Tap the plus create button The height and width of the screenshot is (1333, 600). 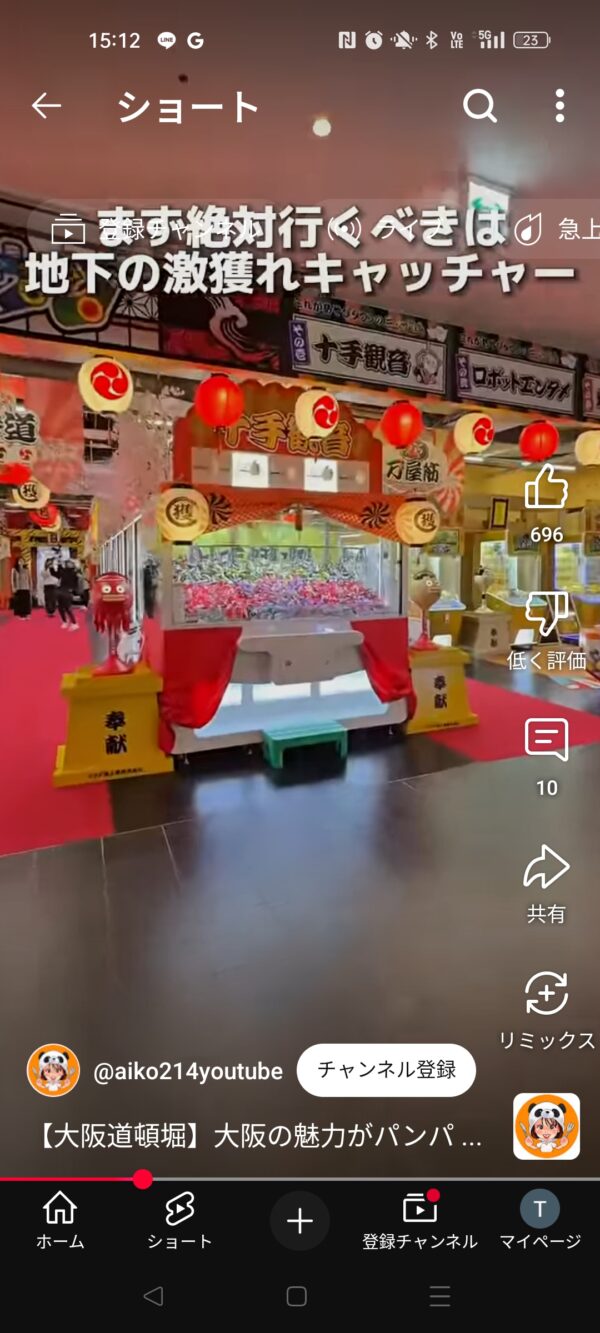pos(300,1221)
